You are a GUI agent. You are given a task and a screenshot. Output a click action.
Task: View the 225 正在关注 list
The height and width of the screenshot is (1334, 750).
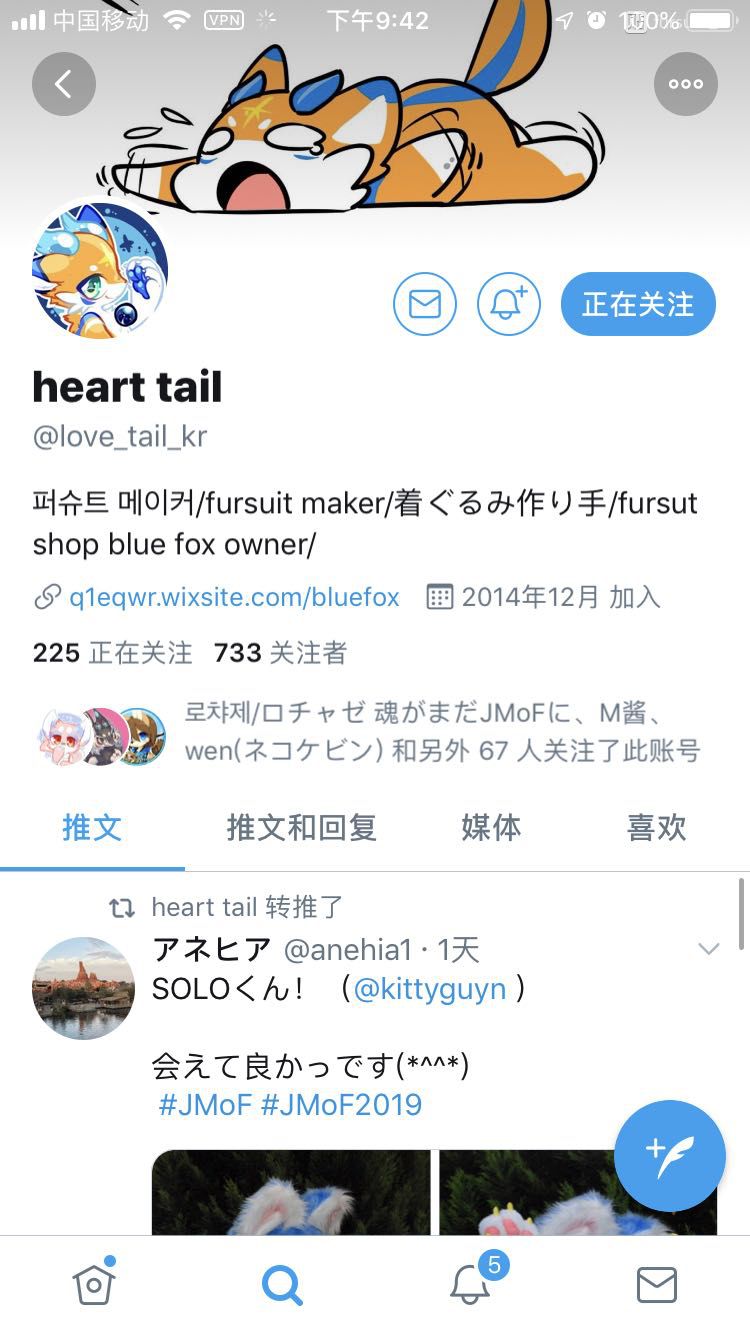112,653
